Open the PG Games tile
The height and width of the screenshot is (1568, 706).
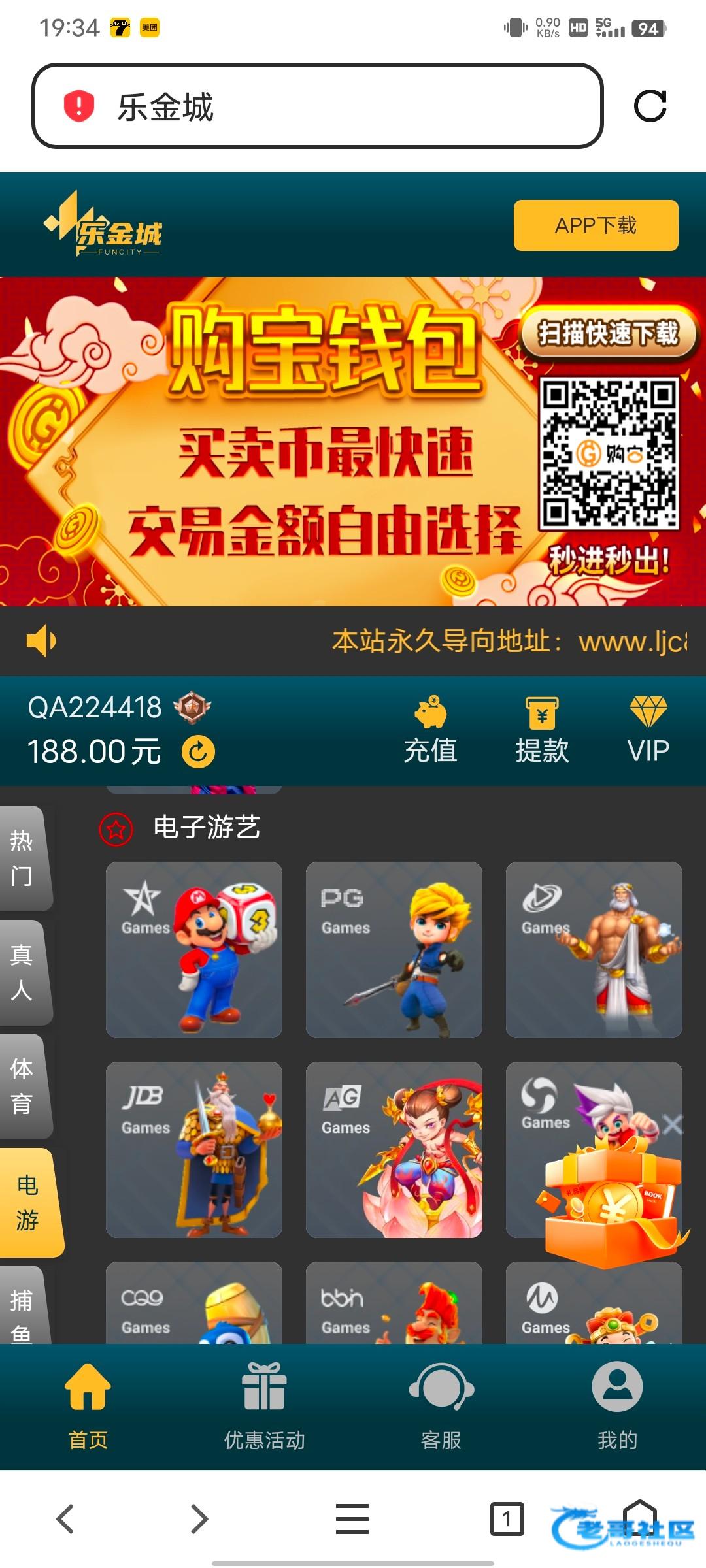coord(394,949)
